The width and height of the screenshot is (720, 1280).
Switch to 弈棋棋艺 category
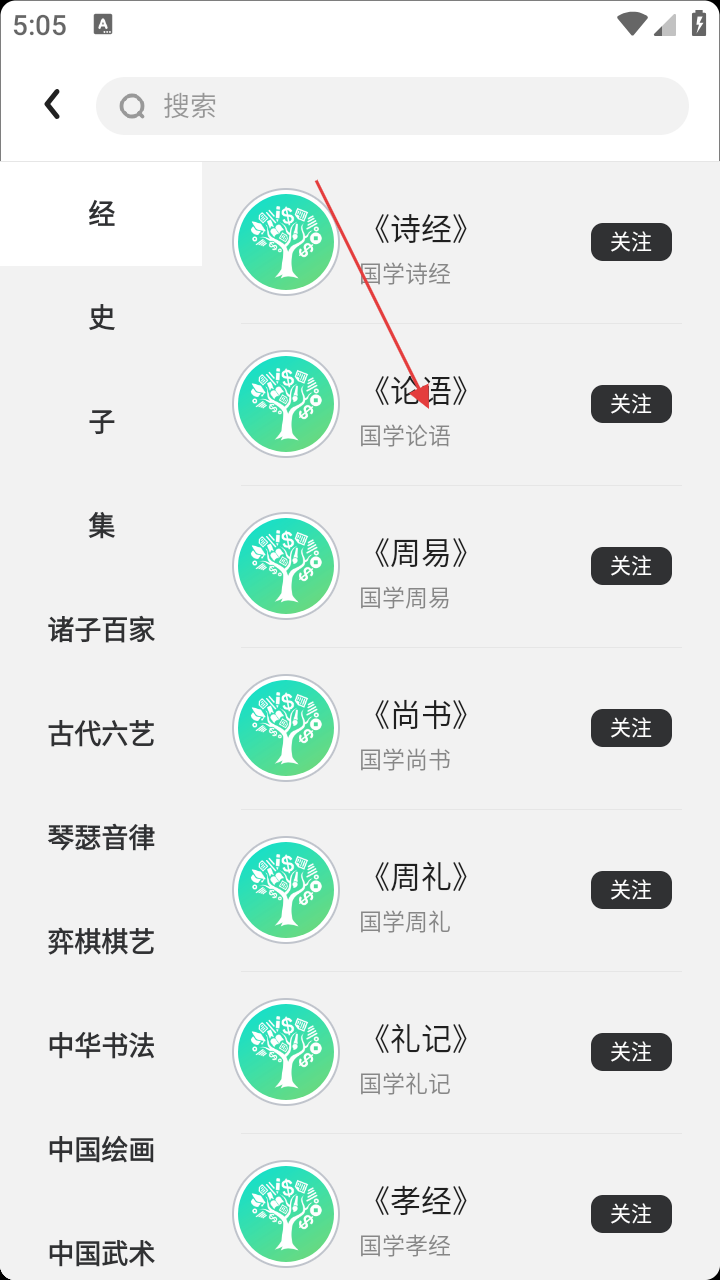101,942
